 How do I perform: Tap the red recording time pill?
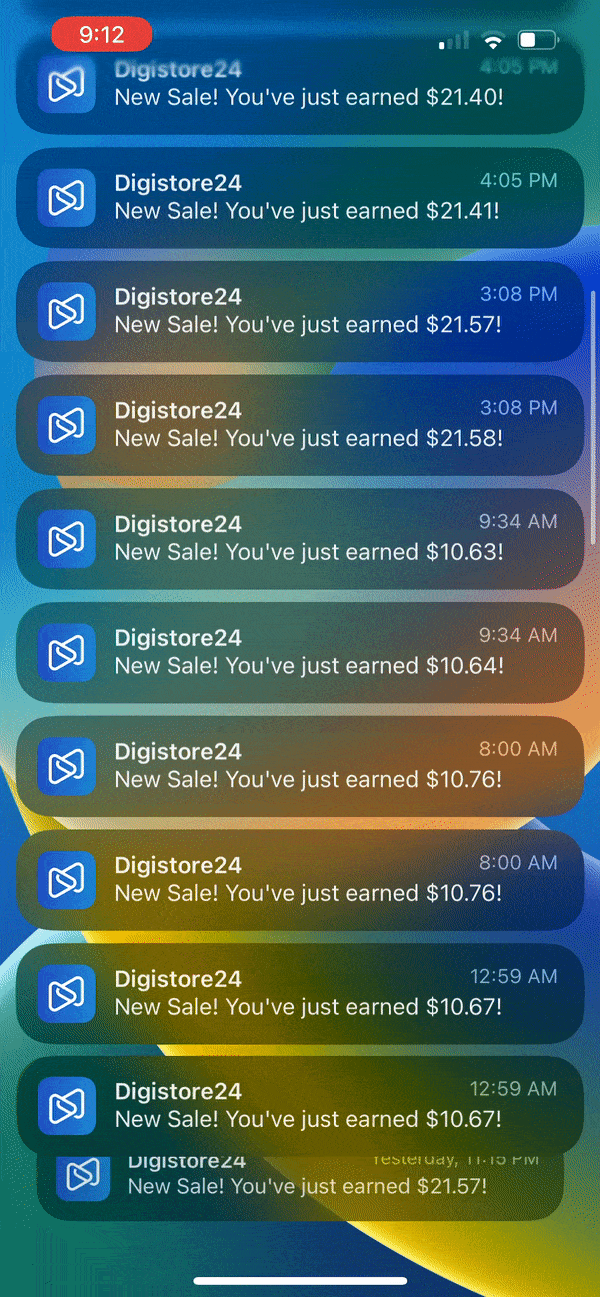point(102,35)
